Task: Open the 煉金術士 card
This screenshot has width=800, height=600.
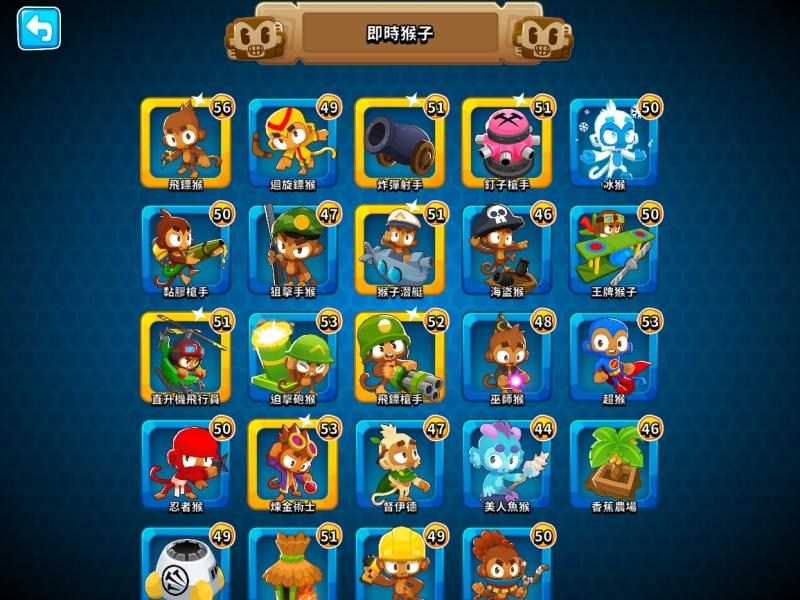Action: [x=292, y=464]
